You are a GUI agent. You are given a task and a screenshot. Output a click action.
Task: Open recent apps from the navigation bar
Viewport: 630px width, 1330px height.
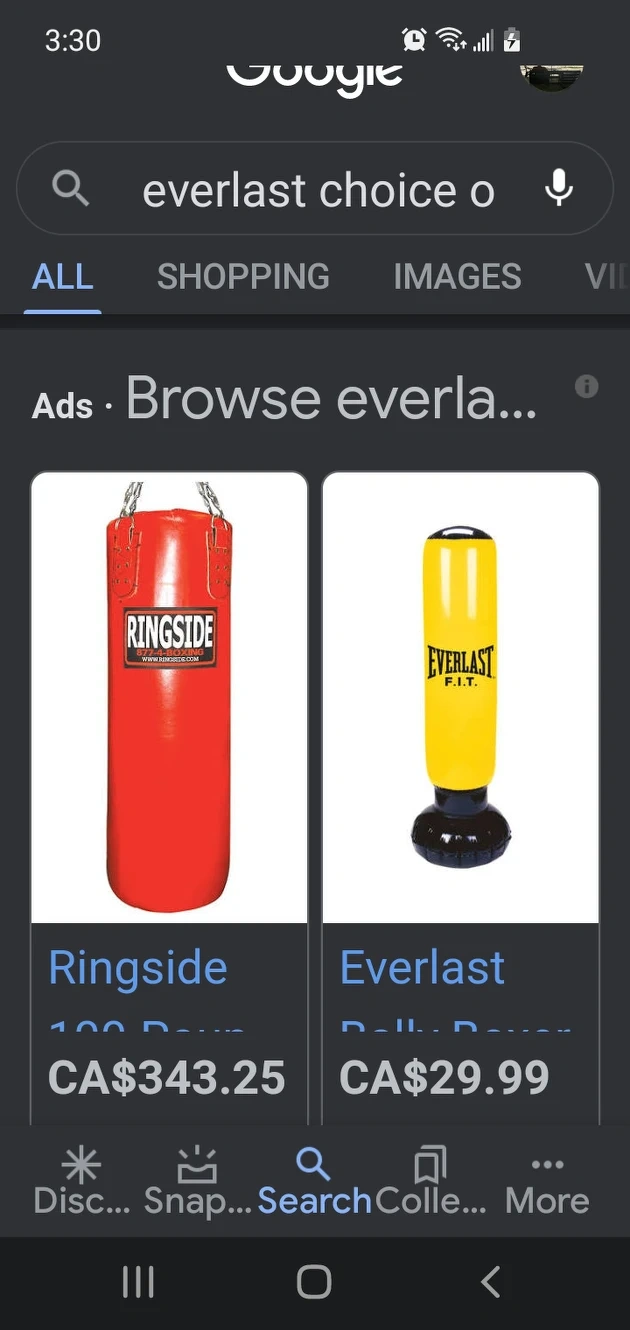[x=138, y=1282]
